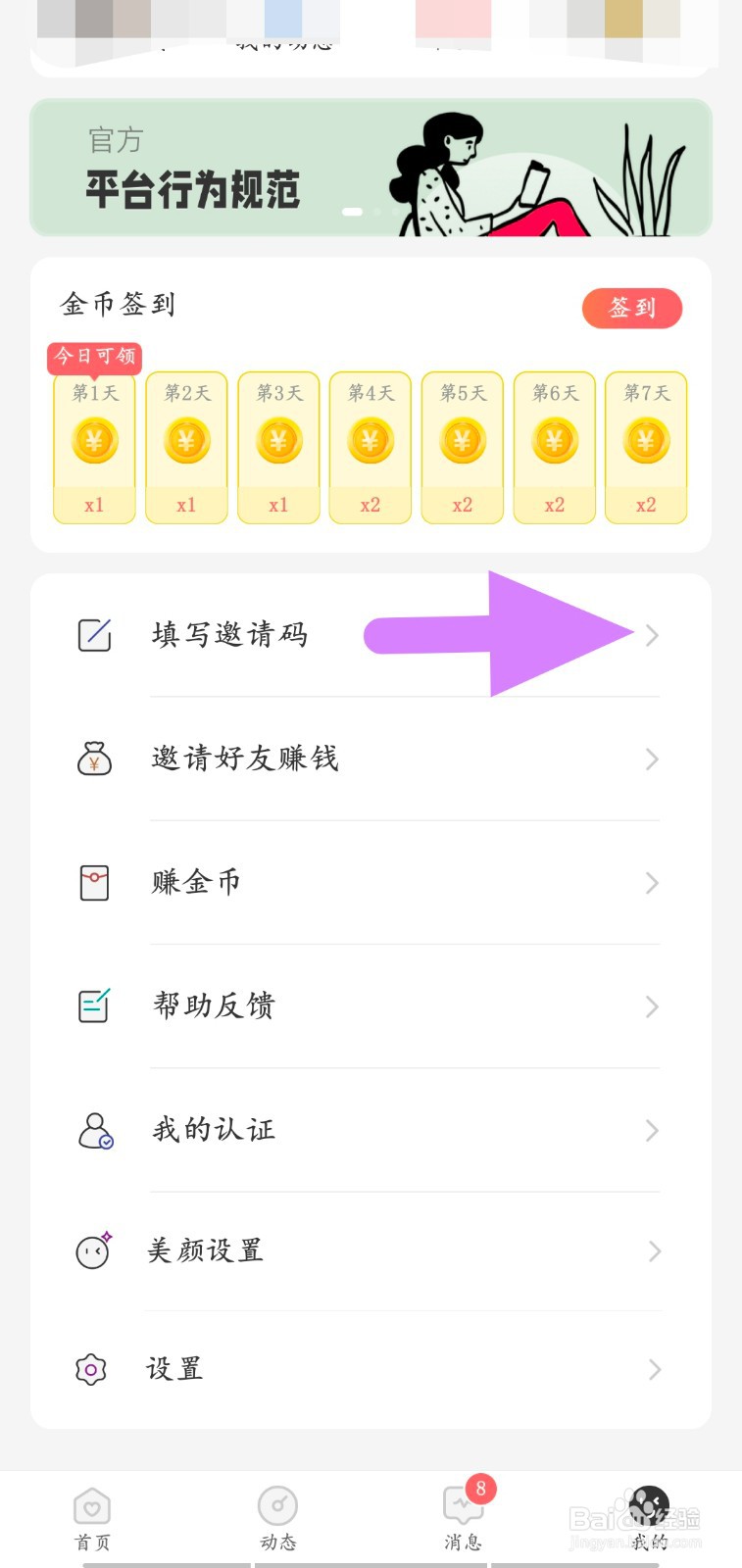Open 设置 row
742x1568 pixels.
(x=371, y=1369)
